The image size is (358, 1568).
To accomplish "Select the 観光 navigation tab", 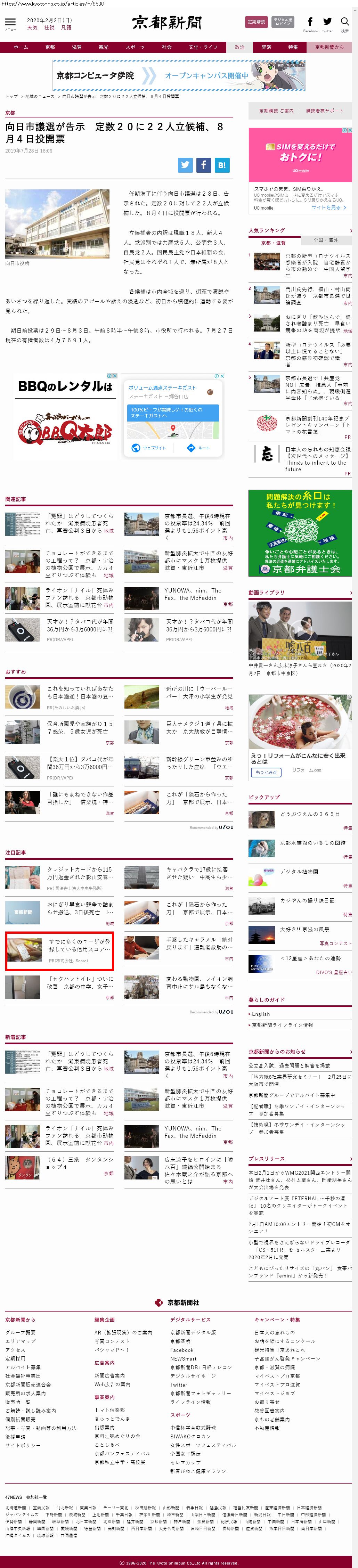I will coord(104,47).
